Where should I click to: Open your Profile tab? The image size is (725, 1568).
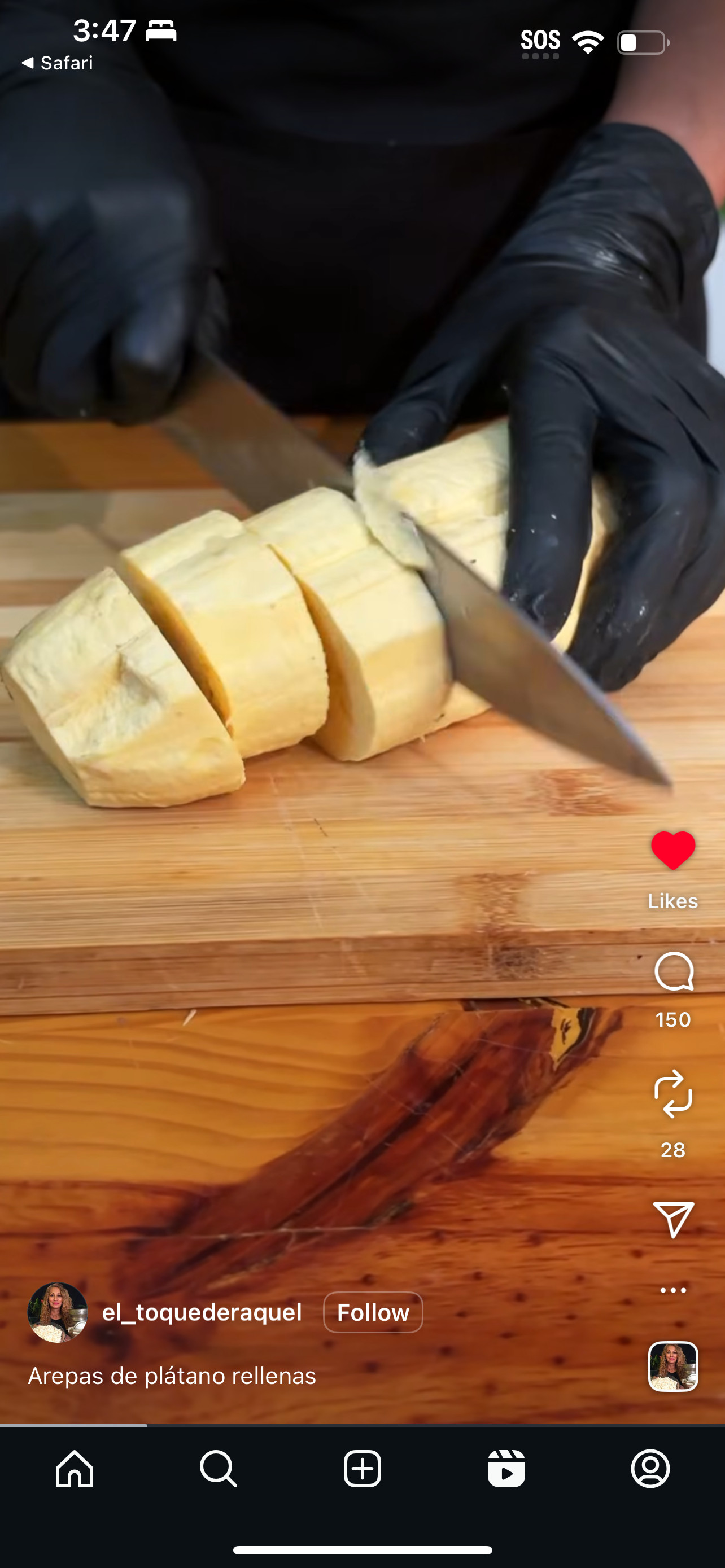click(x=650, y=1469)
